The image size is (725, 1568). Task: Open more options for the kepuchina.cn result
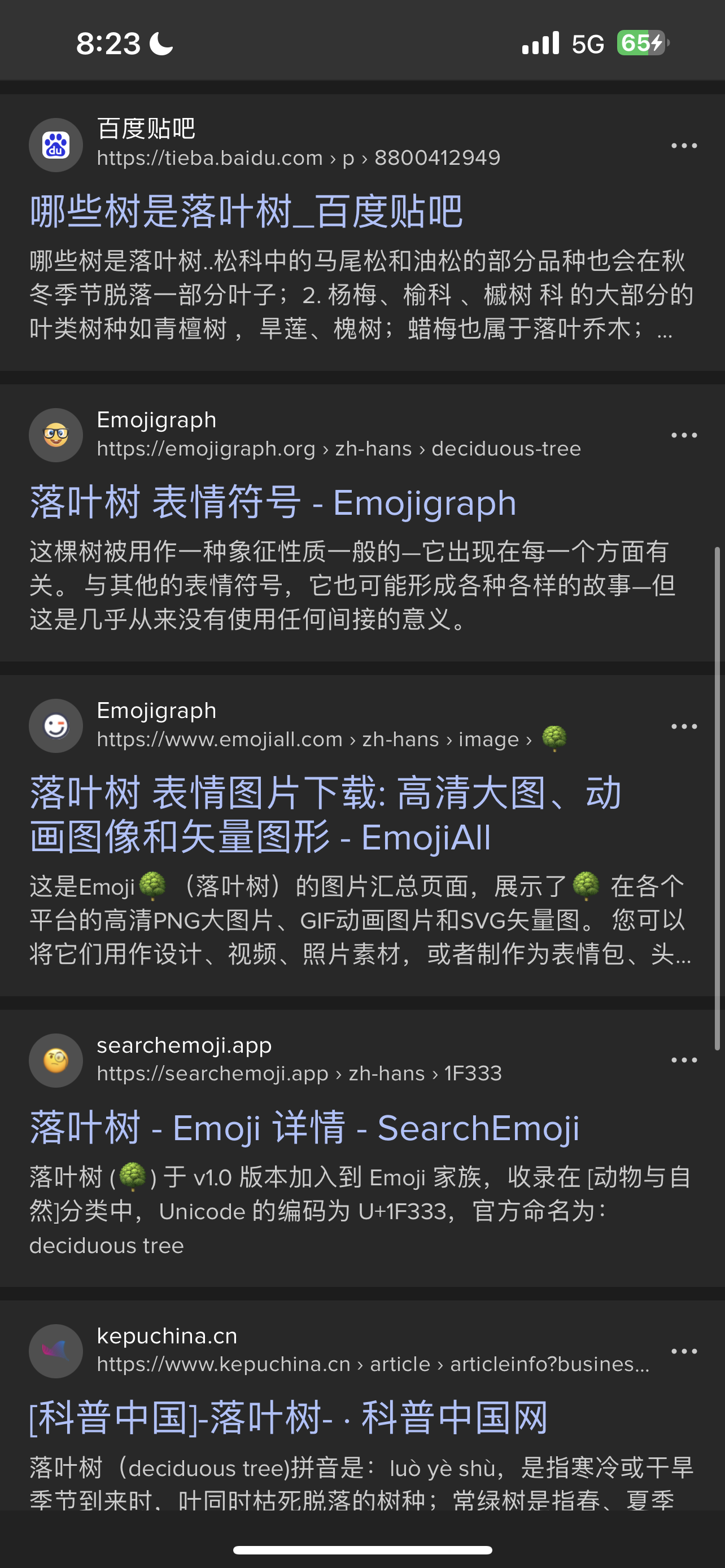(x=684, y=1351)
